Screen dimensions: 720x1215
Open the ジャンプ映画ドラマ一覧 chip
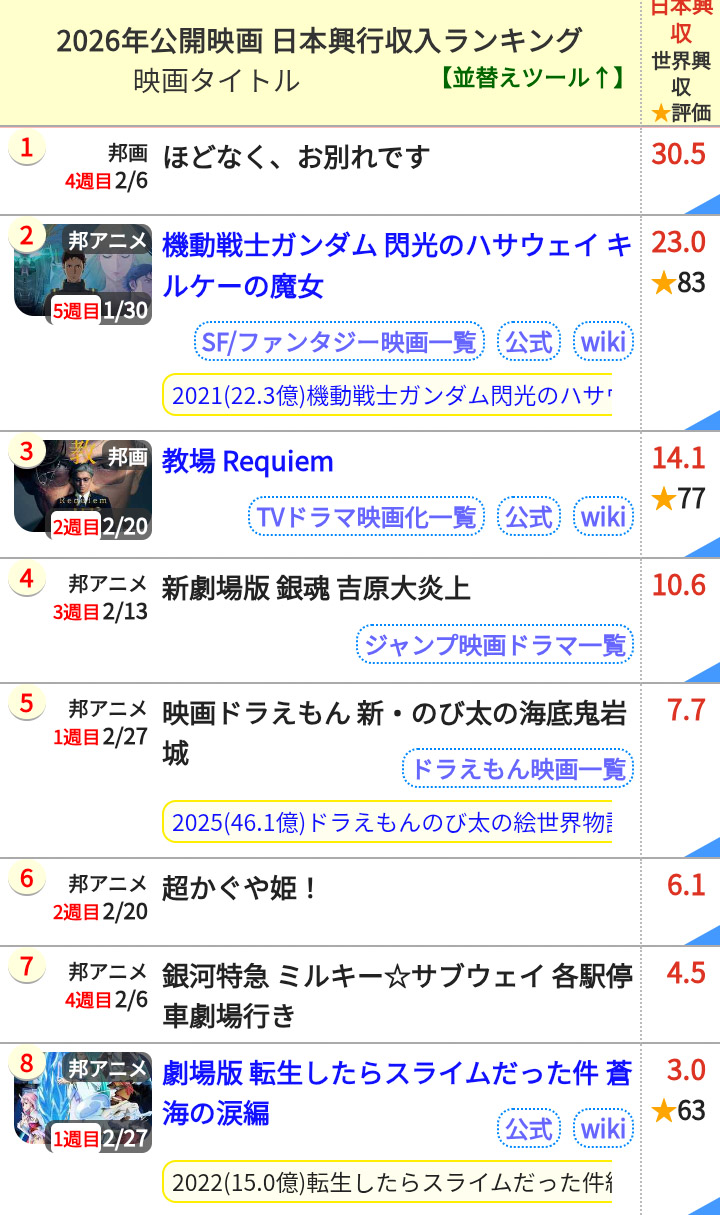point(495,643)
